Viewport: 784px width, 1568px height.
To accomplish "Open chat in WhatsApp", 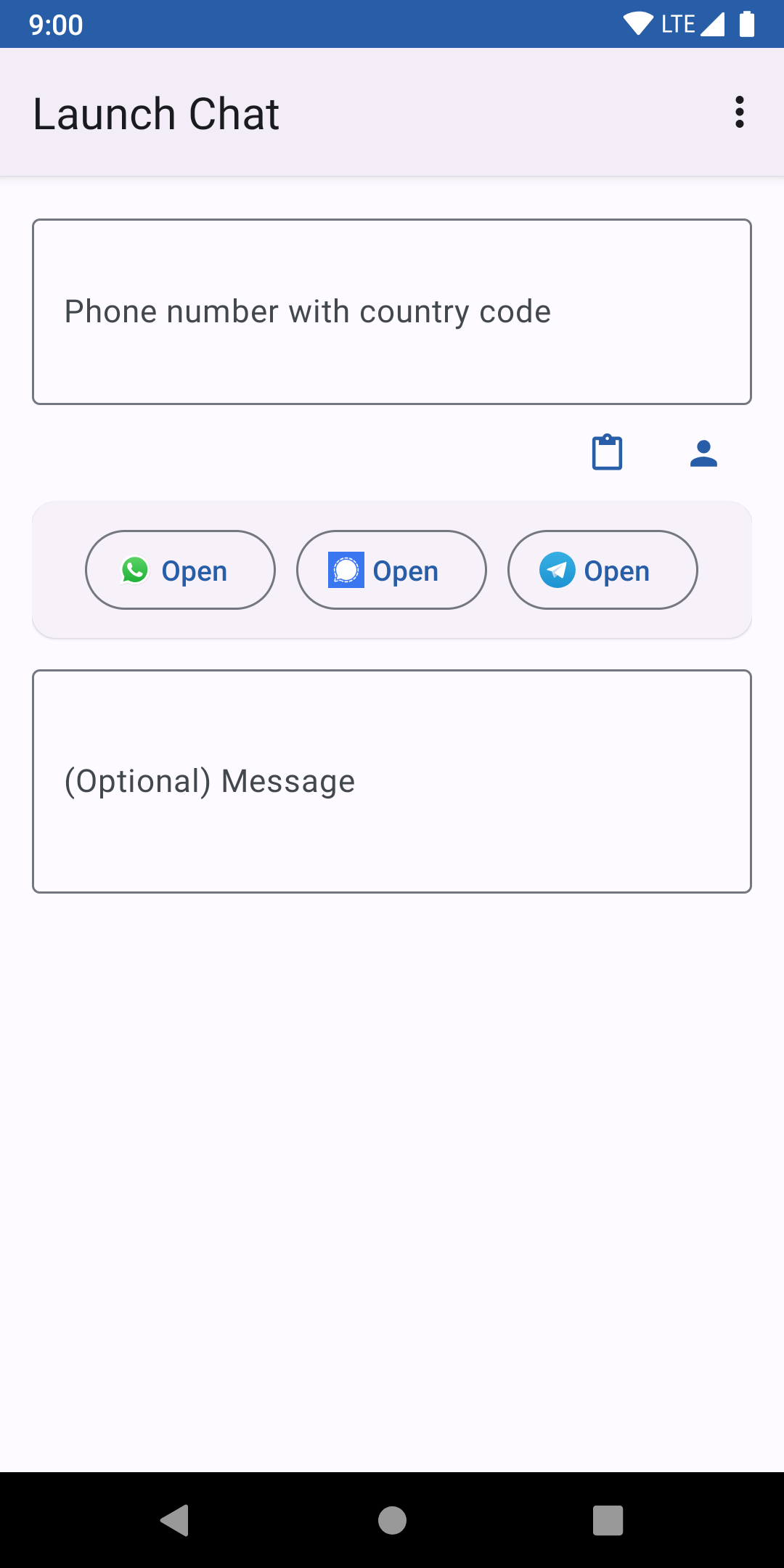I will click(180, 571).
